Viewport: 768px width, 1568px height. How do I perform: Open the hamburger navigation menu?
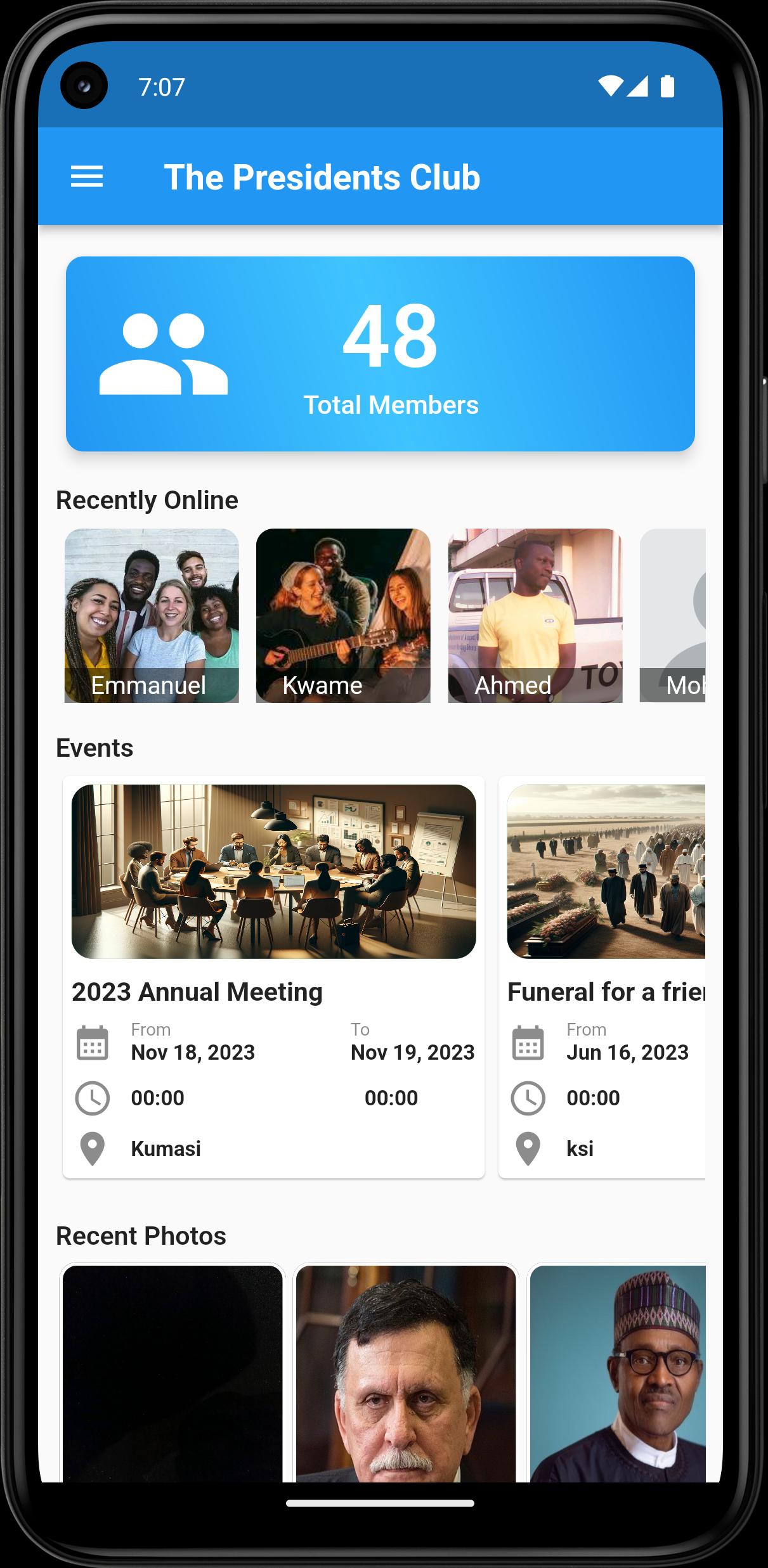click(87, 177)
